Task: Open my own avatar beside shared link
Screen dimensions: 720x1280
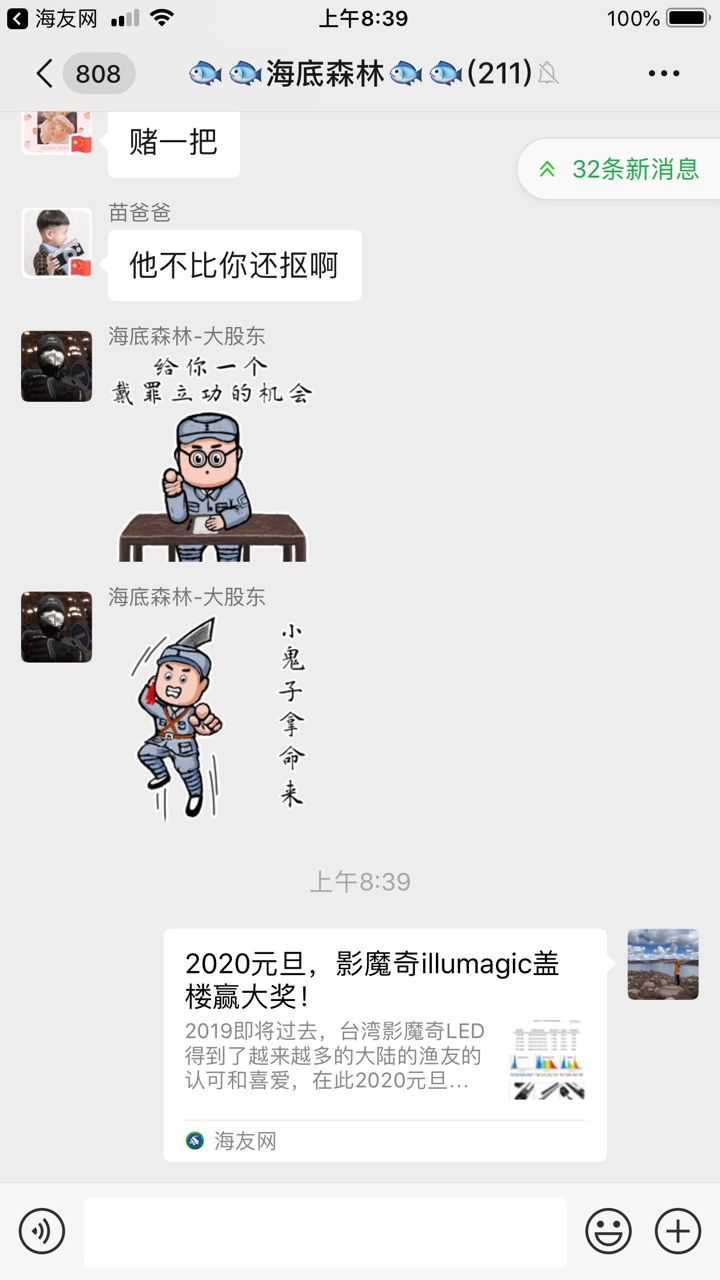Action: point(662,964)
